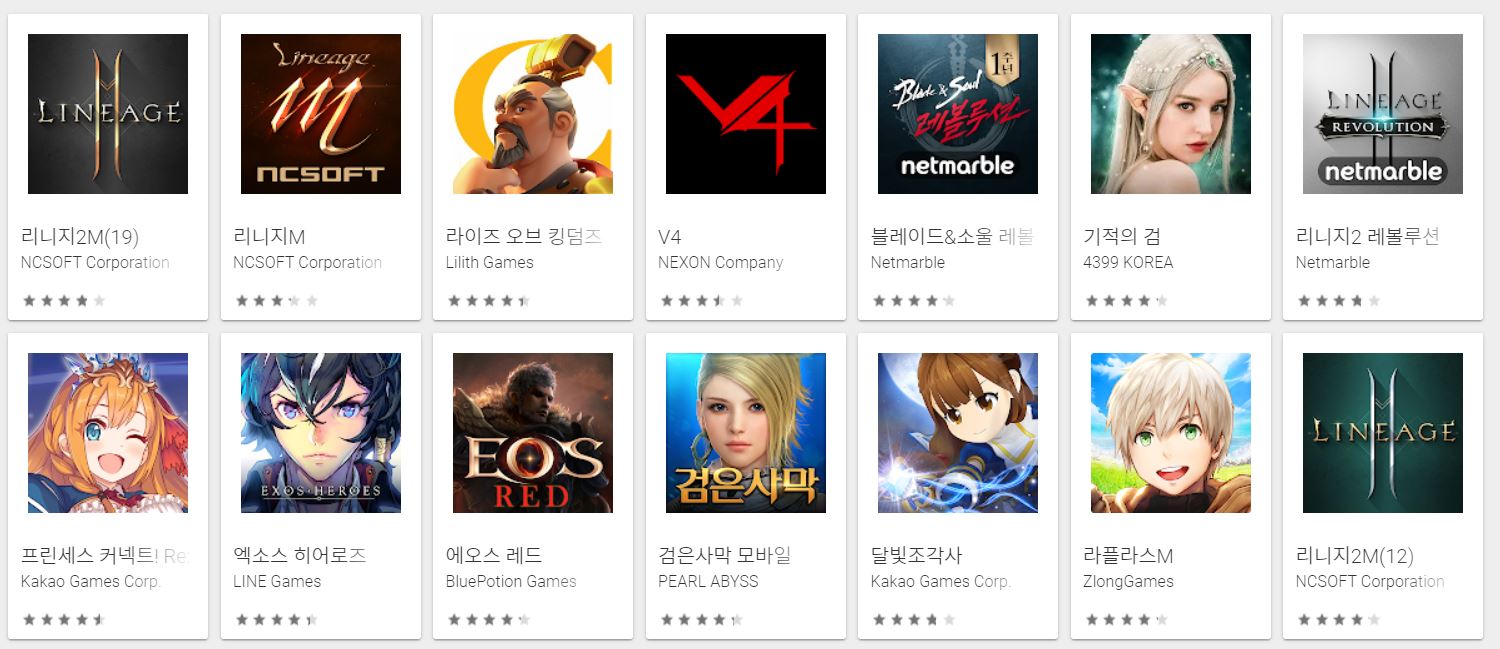
Task: Select the 라이즈 오브 킹덤즈 card
Action: 533,115
